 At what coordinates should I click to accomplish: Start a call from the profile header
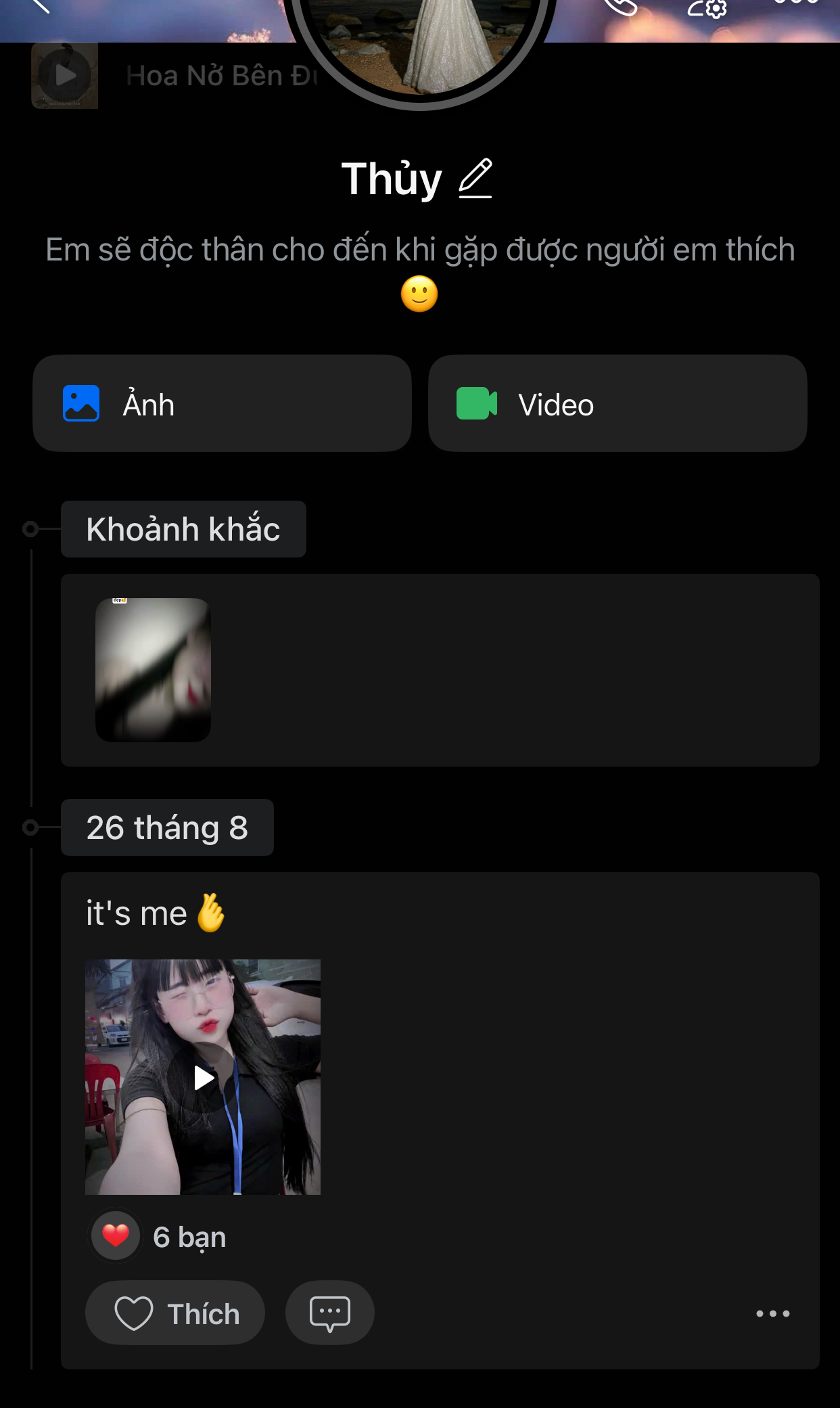point(621,7)
